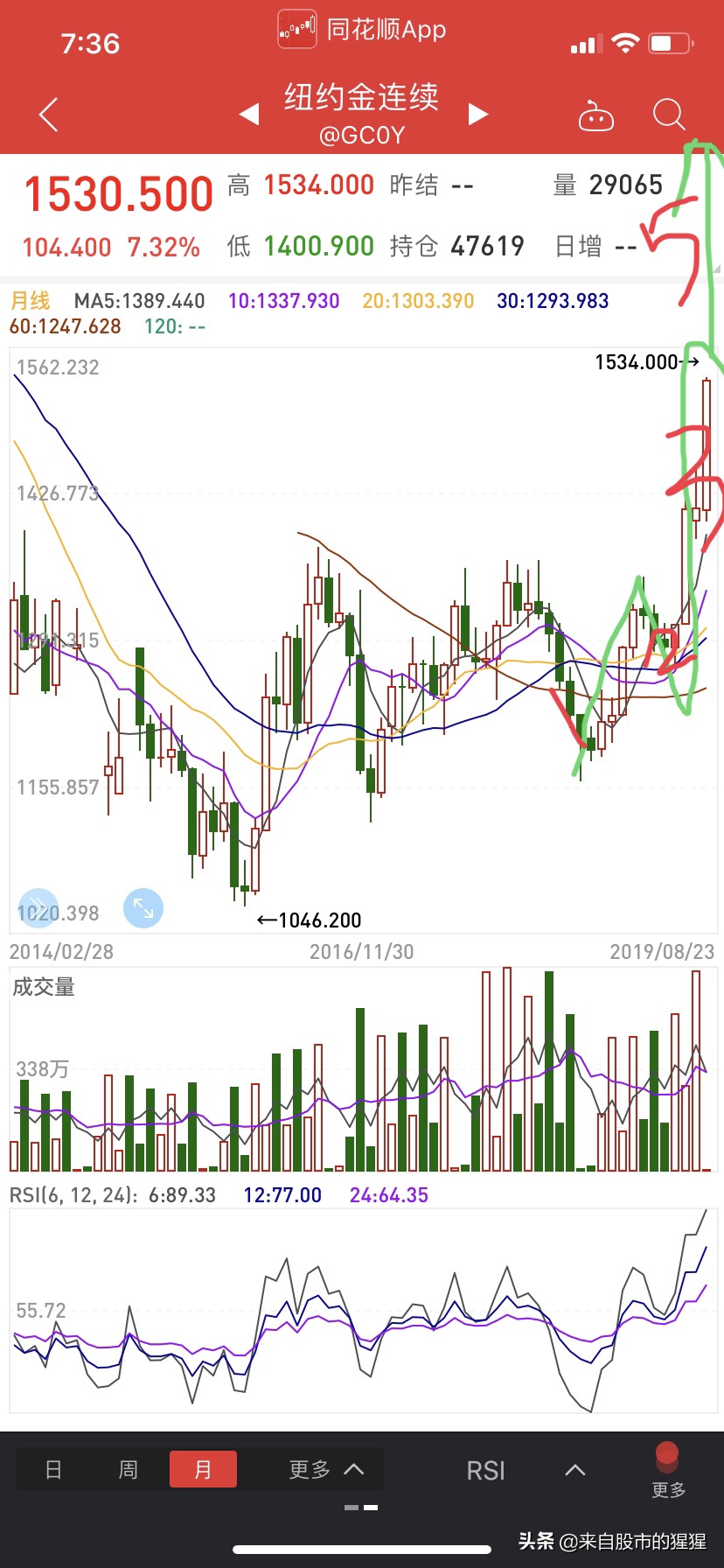
Task: Expand the 更多 chart period options
Action: tap(326, 1469)
